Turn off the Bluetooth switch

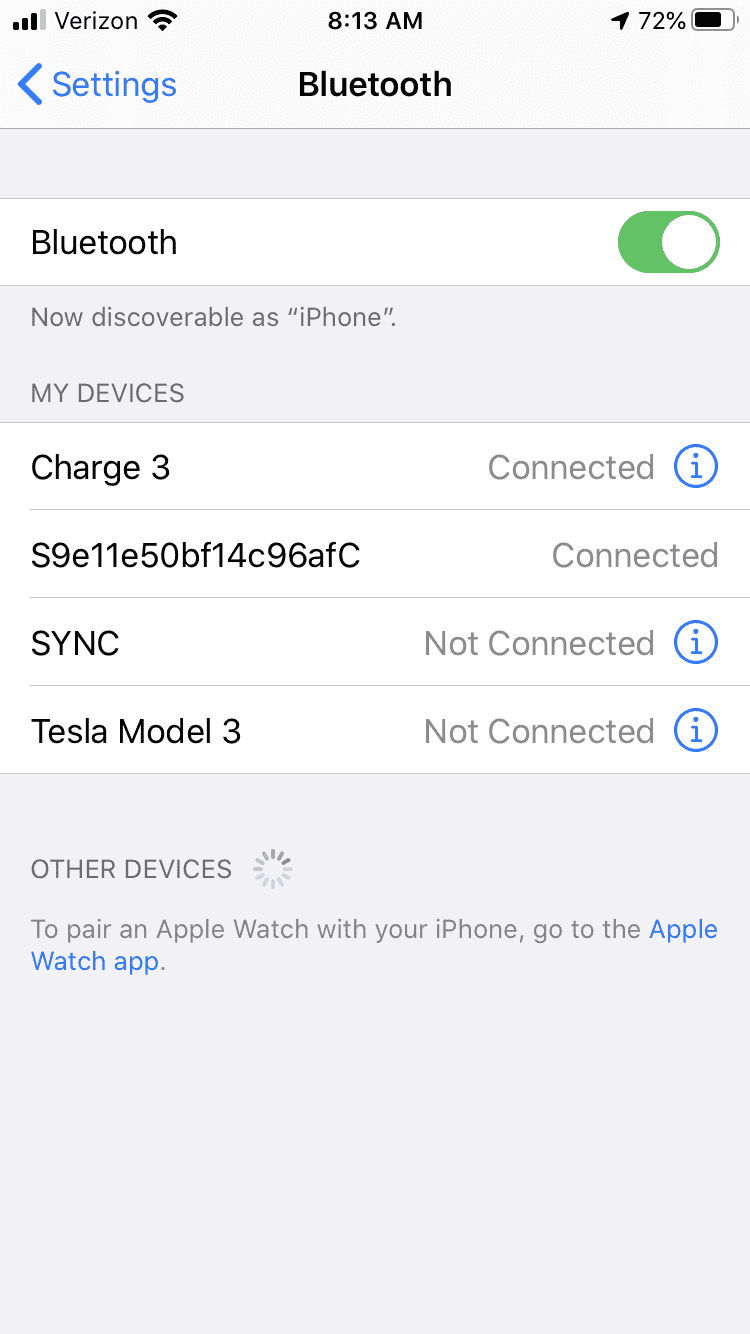click(x=668, y=242)
